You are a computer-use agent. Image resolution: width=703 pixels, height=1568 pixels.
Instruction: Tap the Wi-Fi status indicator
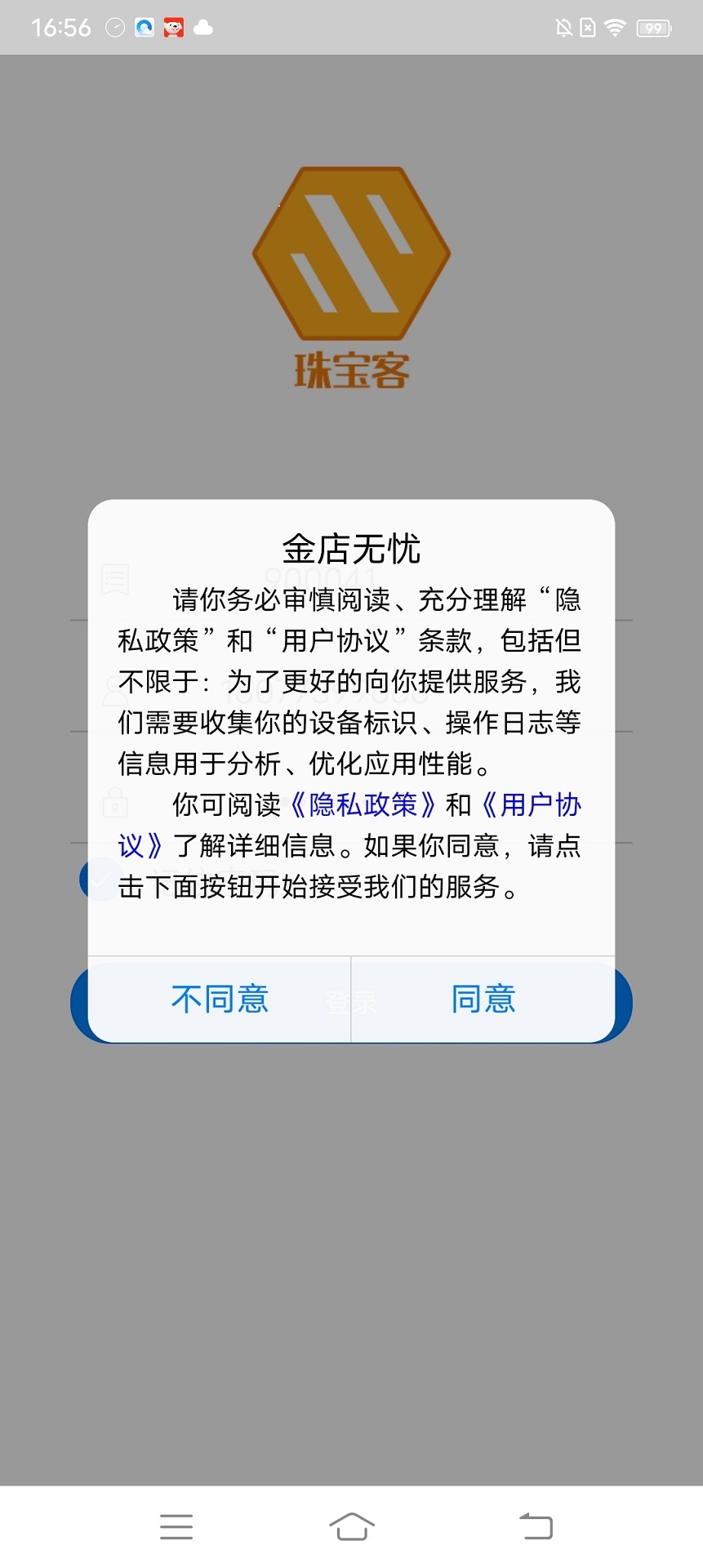(x=612, y=27)
